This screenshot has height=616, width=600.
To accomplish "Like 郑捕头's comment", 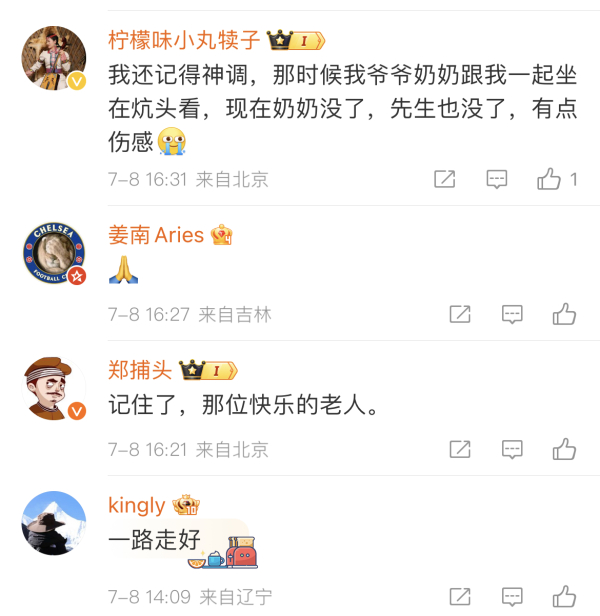I will click(564, 449).
